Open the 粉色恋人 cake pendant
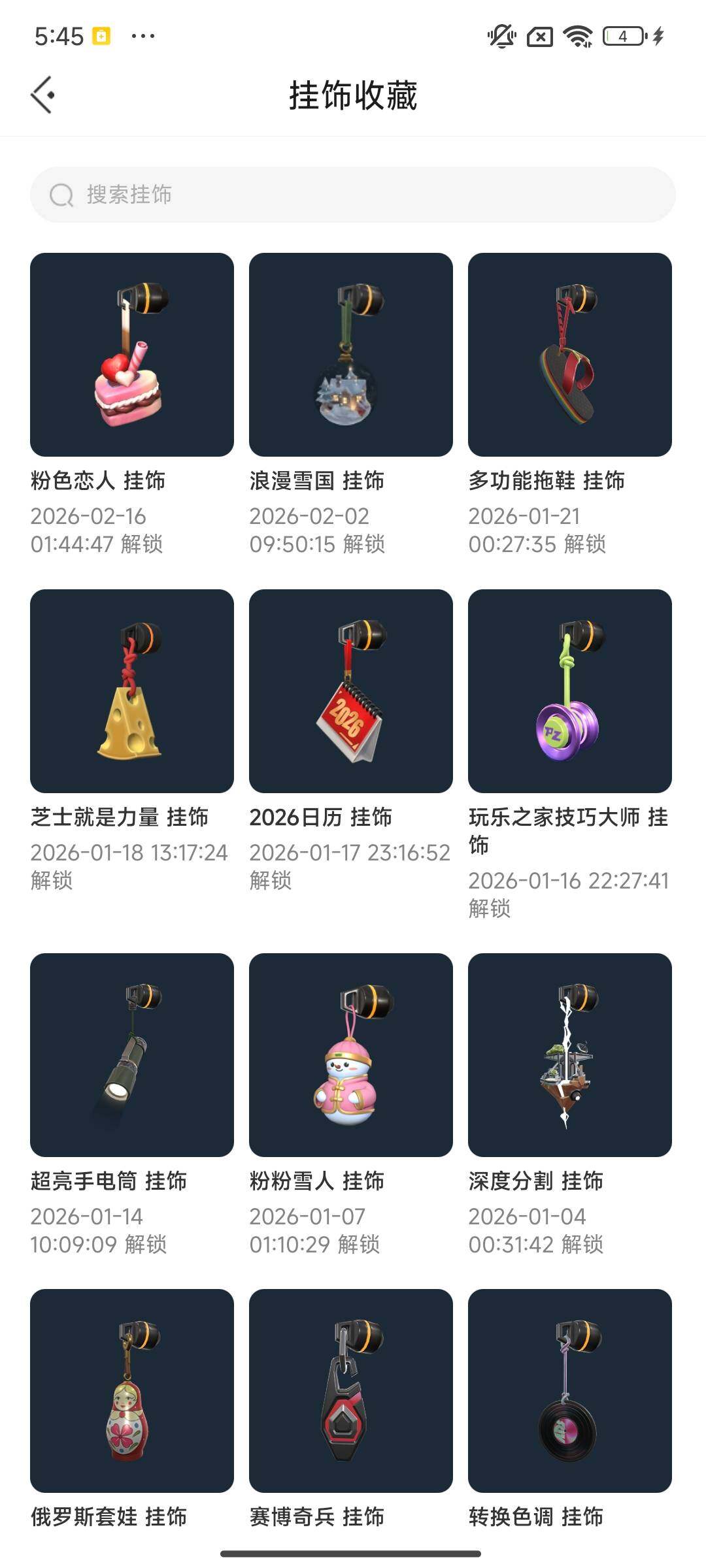 [131, 353]
